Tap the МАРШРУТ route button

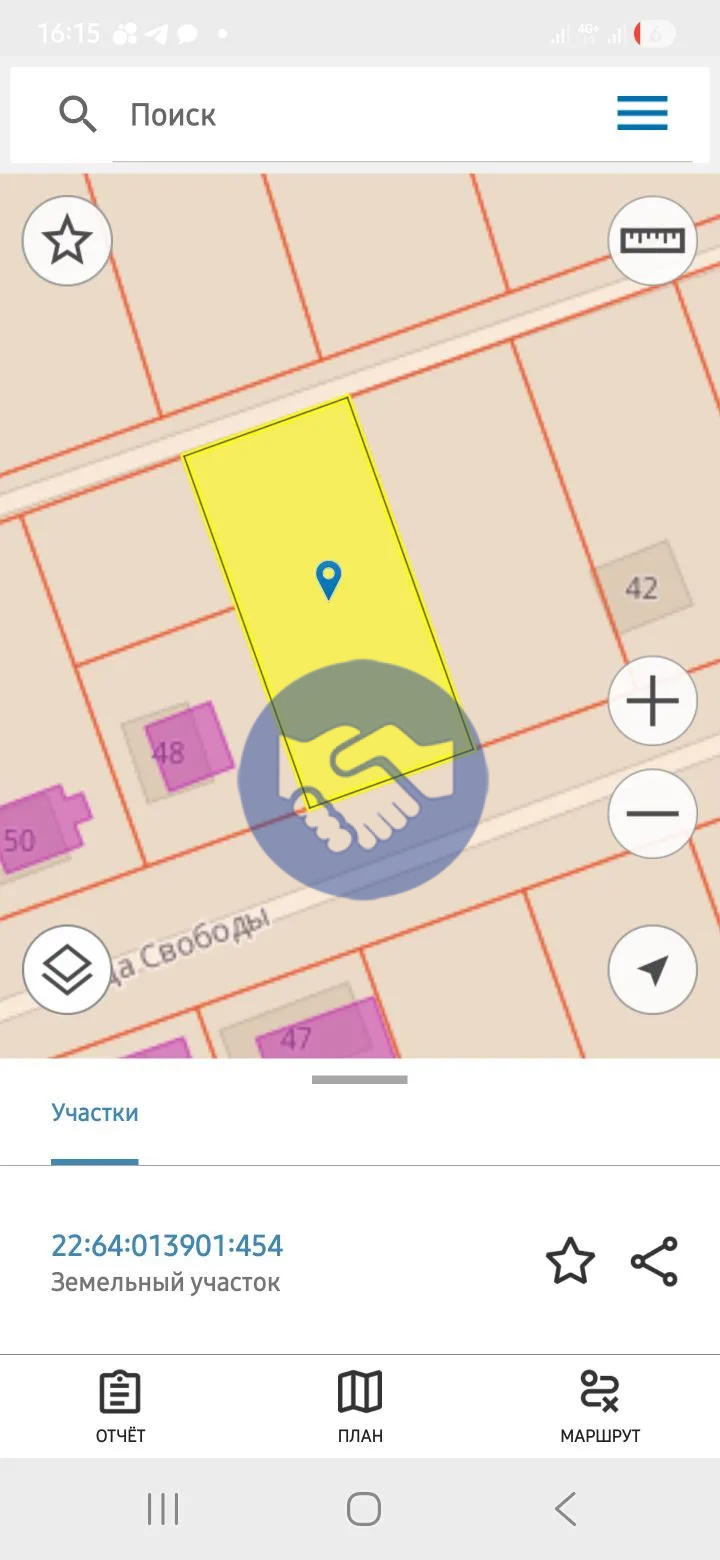pyautogui.click(x=600, y=1406)
